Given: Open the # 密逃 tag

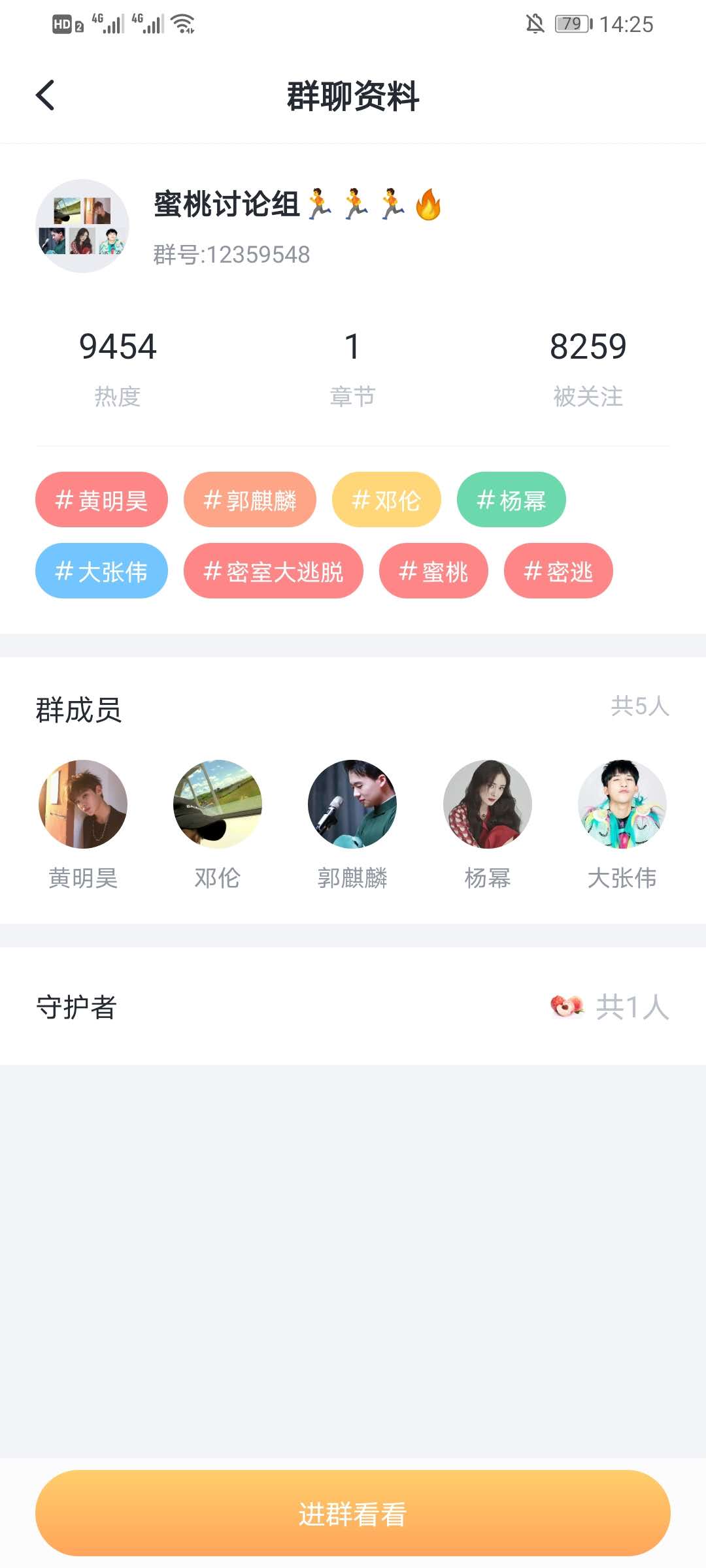Looking at the screenshot, I should (558, 571).
